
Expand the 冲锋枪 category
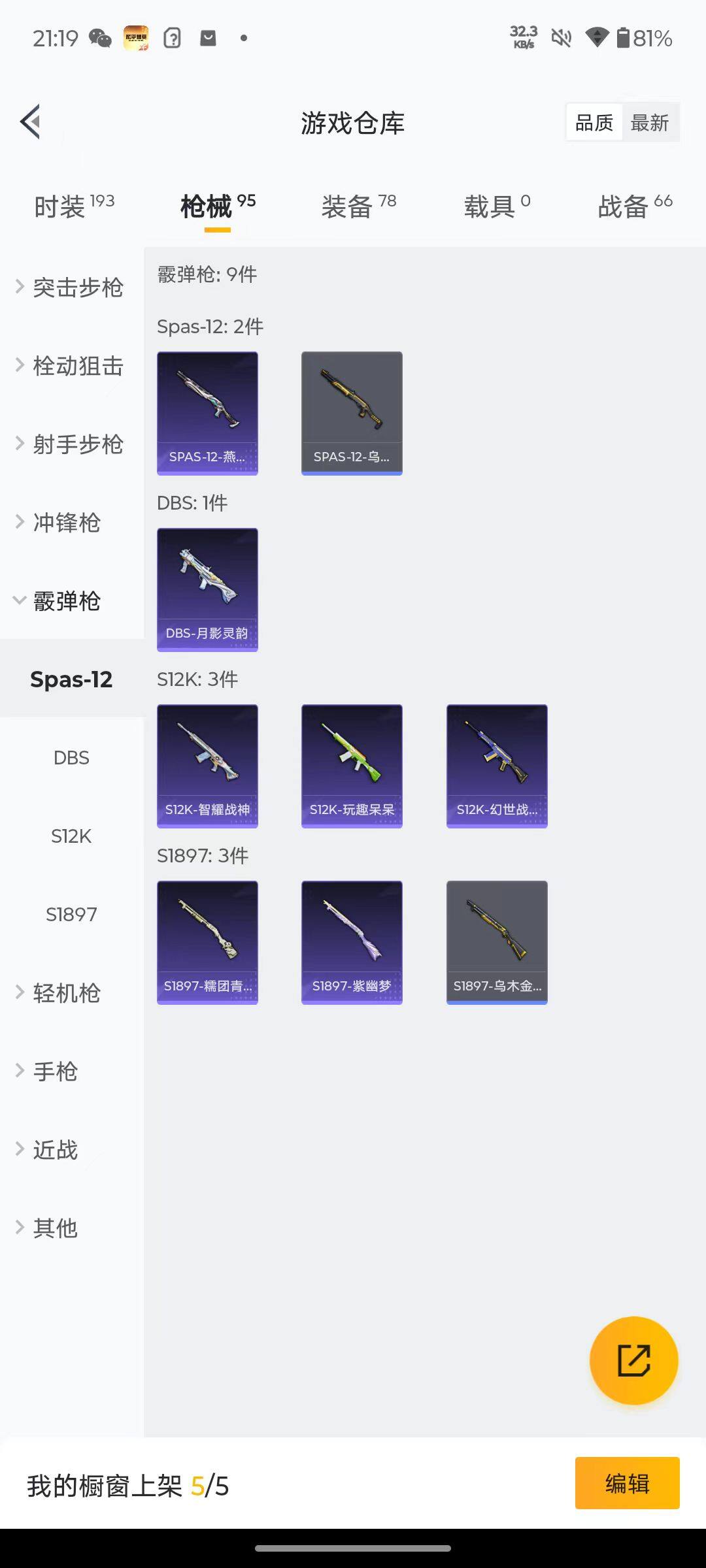(65, 523)
